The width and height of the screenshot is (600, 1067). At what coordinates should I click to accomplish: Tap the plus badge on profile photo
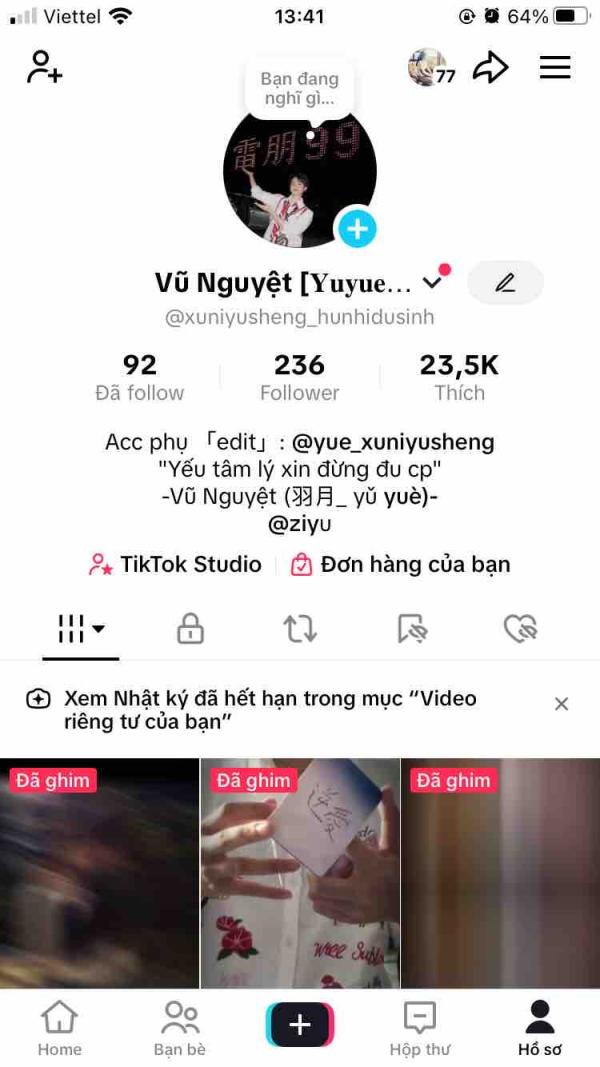pyautogui.click(x=356, y=229)
